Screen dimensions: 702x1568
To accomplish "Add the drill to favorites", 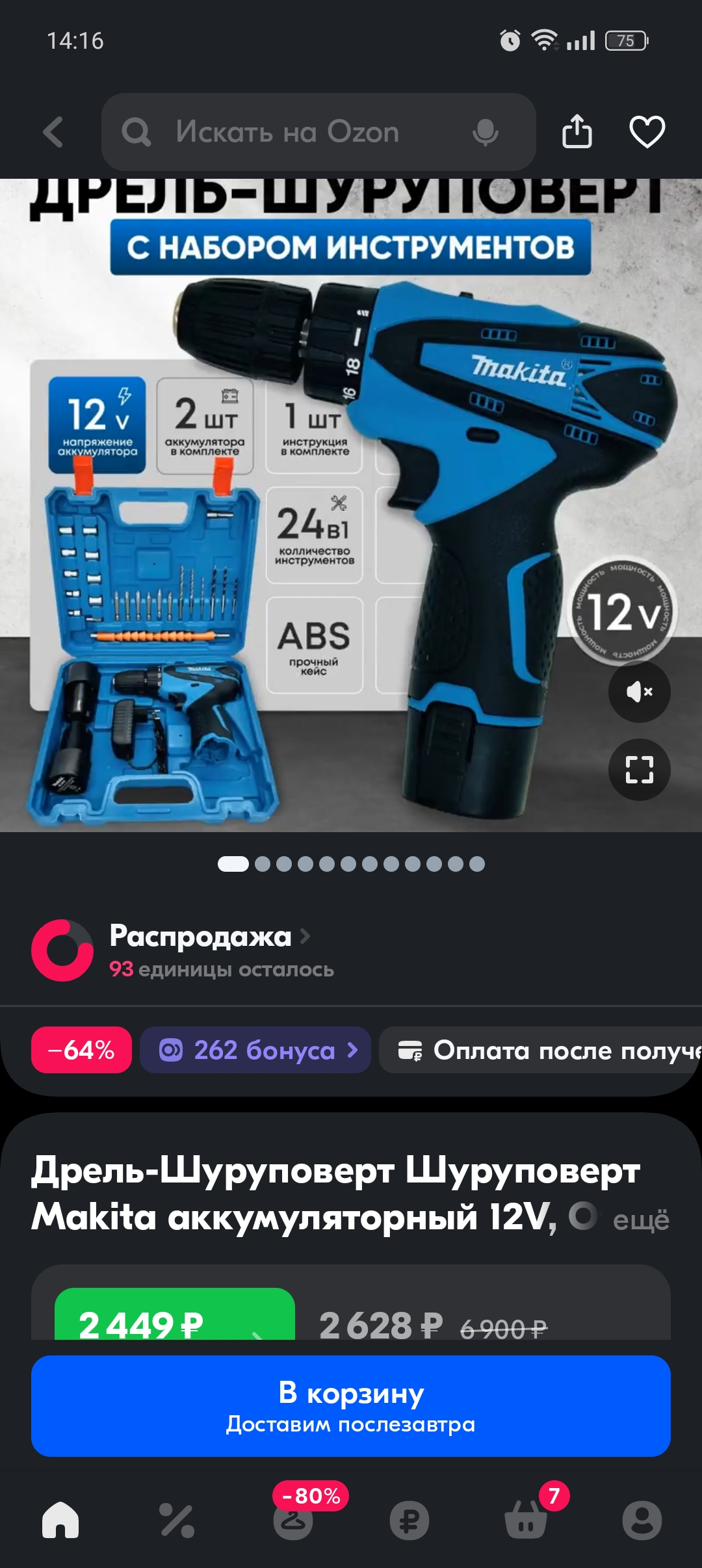I will (x=647, y=133).
